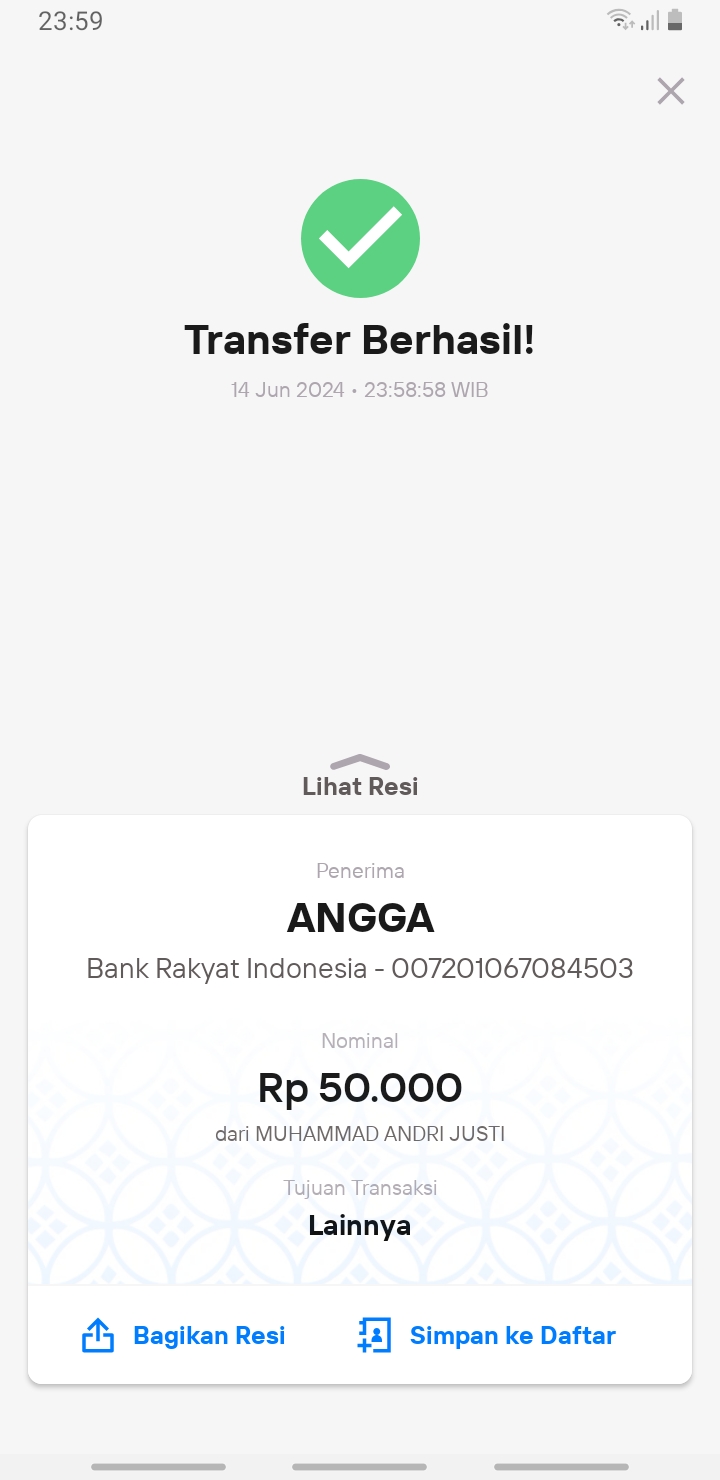Close the transfer success screen

coord(670,91)
